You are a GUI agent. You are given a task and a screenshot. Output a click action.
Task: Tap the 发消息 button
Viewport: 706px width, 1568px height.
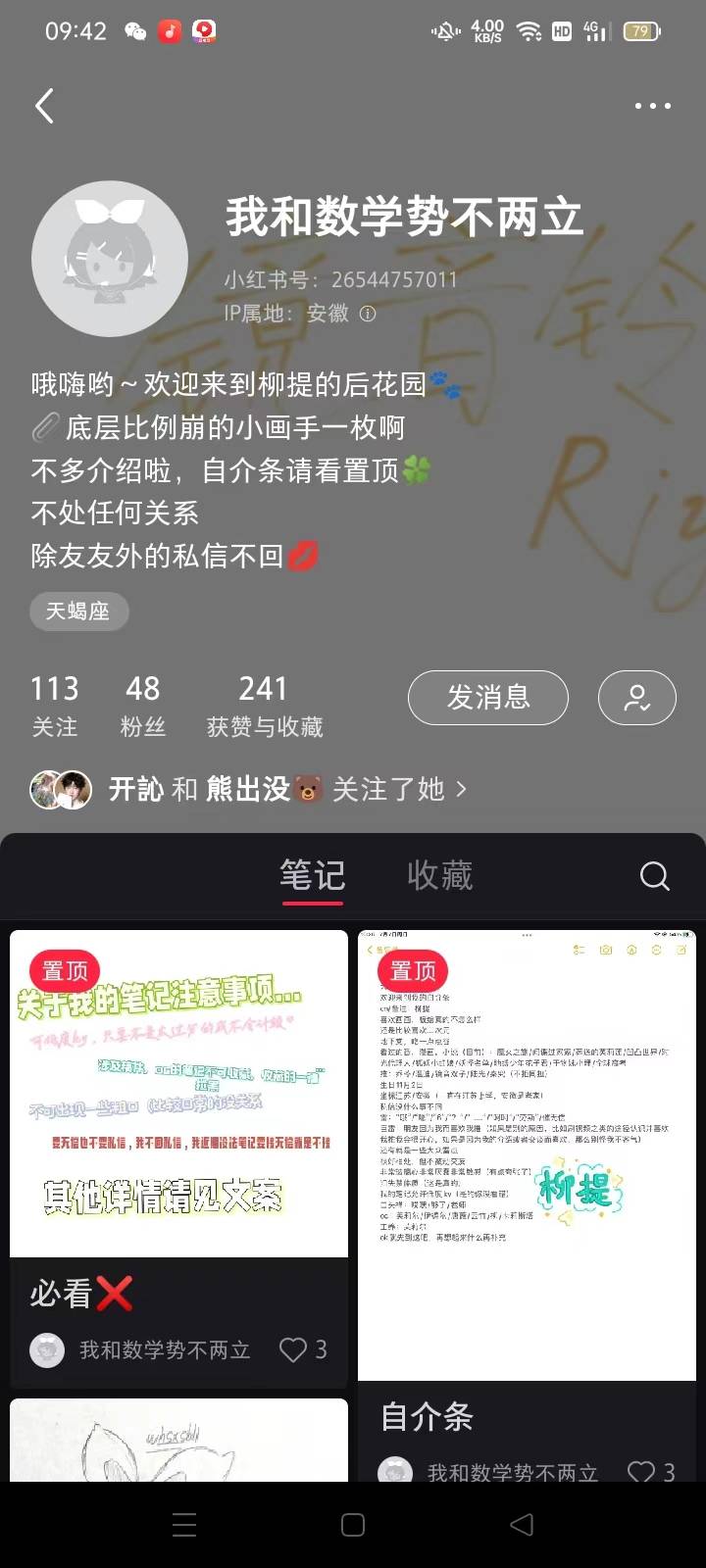coord(487,697)
